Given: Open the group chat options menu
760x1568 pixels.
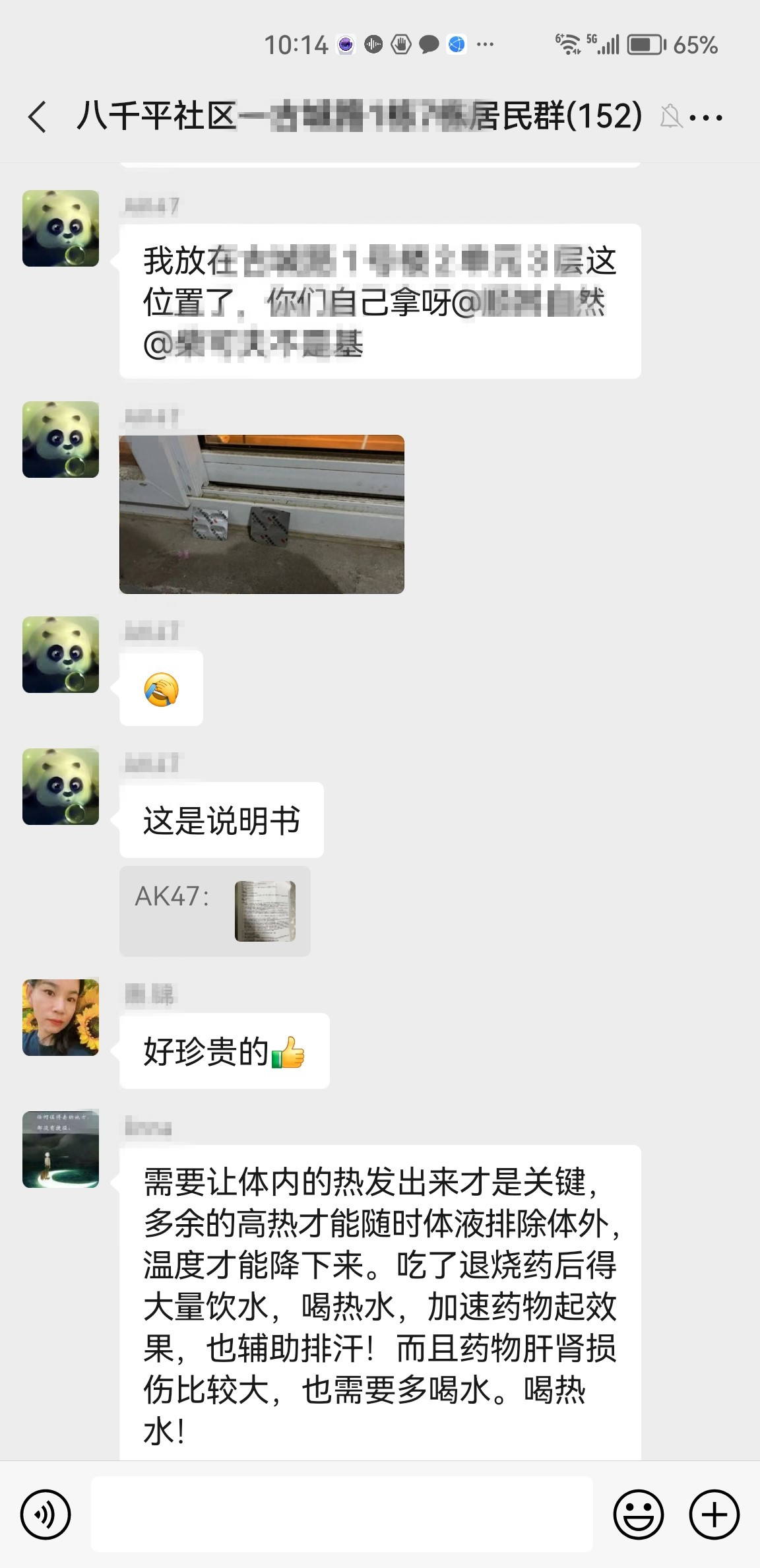Looking at the screenshot, I should pyautogui.click(x=706, y=118).
